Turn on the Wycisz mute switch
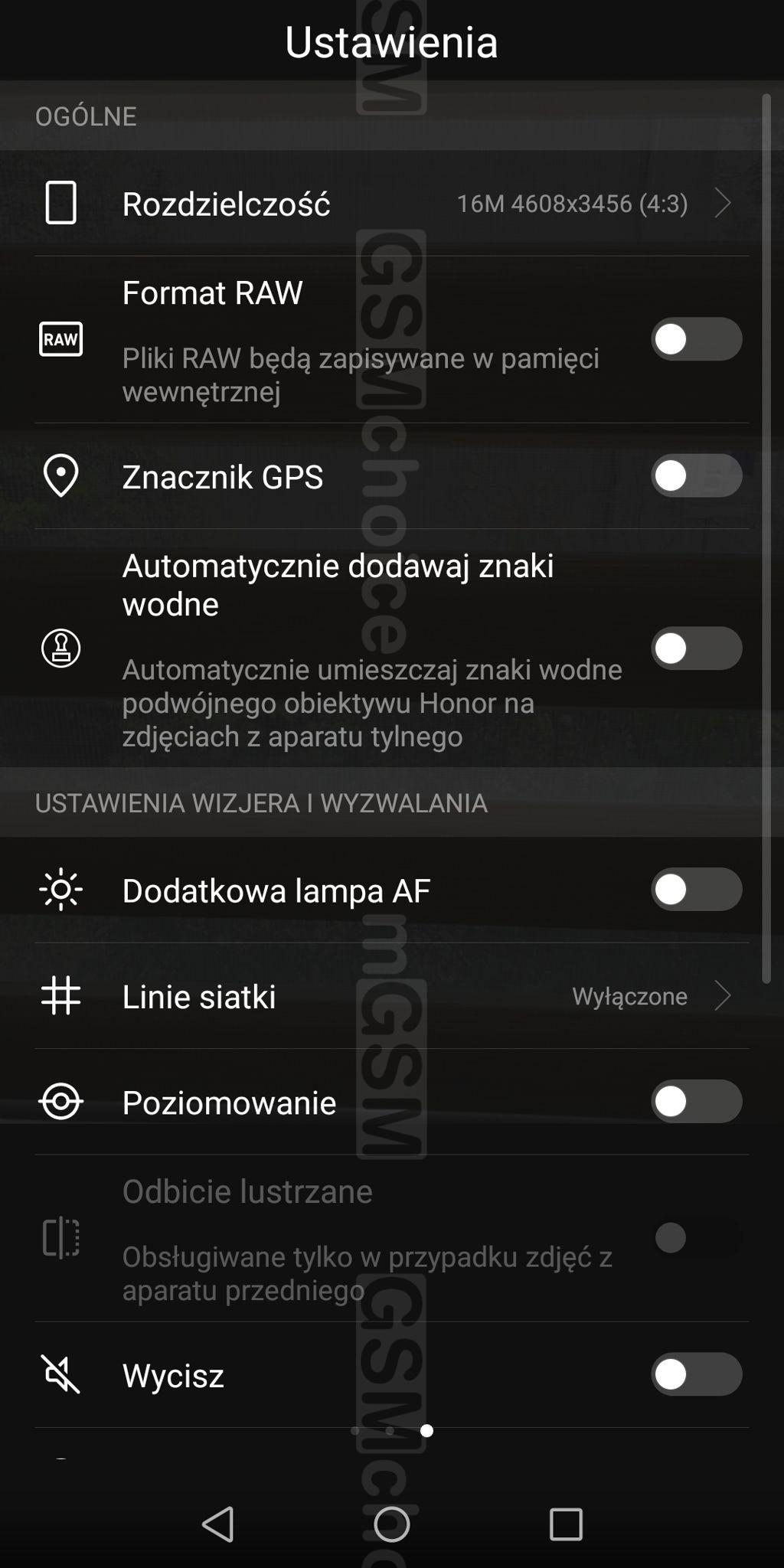 tap(695, 1374)
